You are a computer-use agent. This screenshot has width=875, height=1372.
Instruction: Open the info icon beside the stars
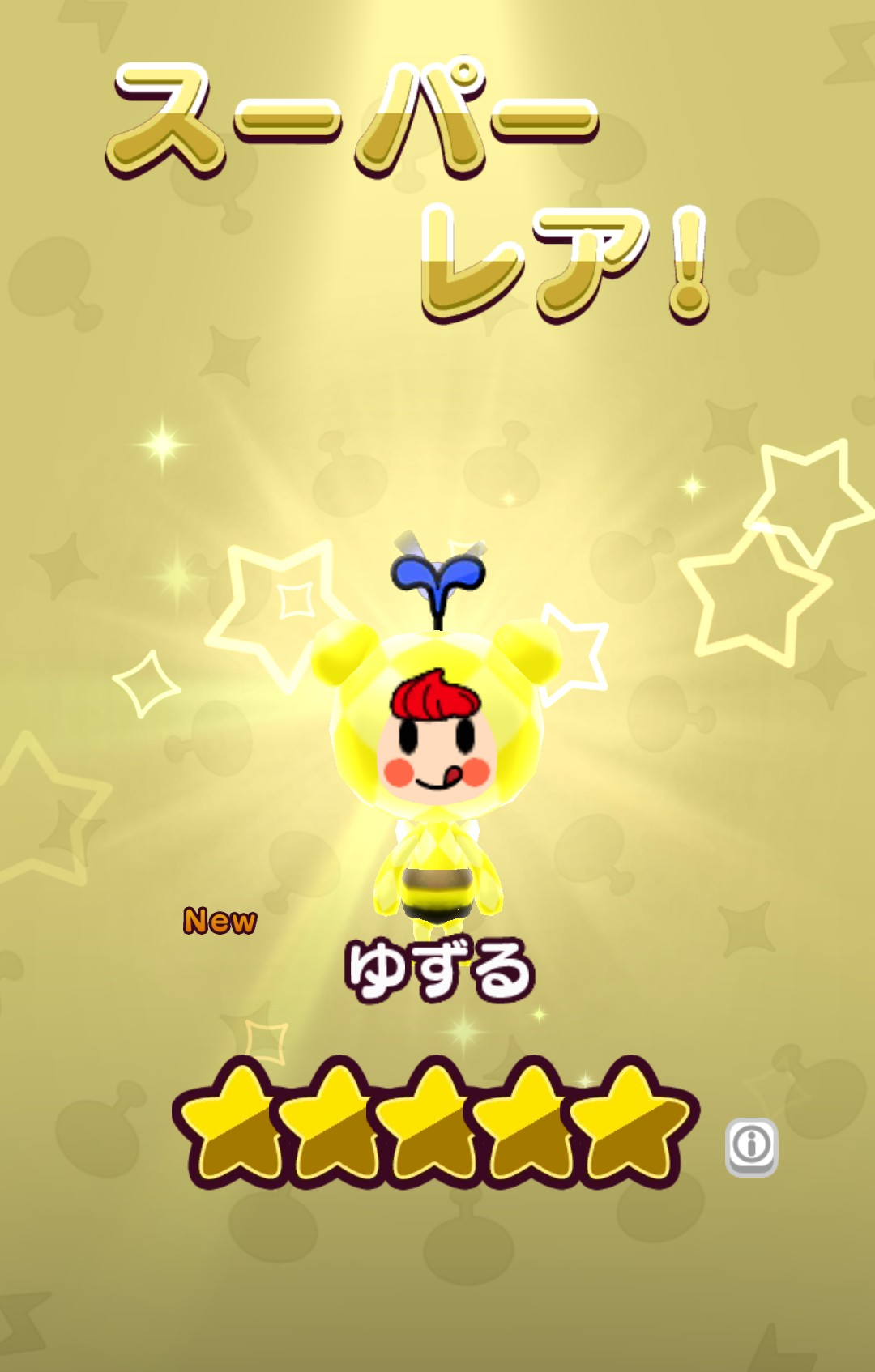tap(751, 1146)
